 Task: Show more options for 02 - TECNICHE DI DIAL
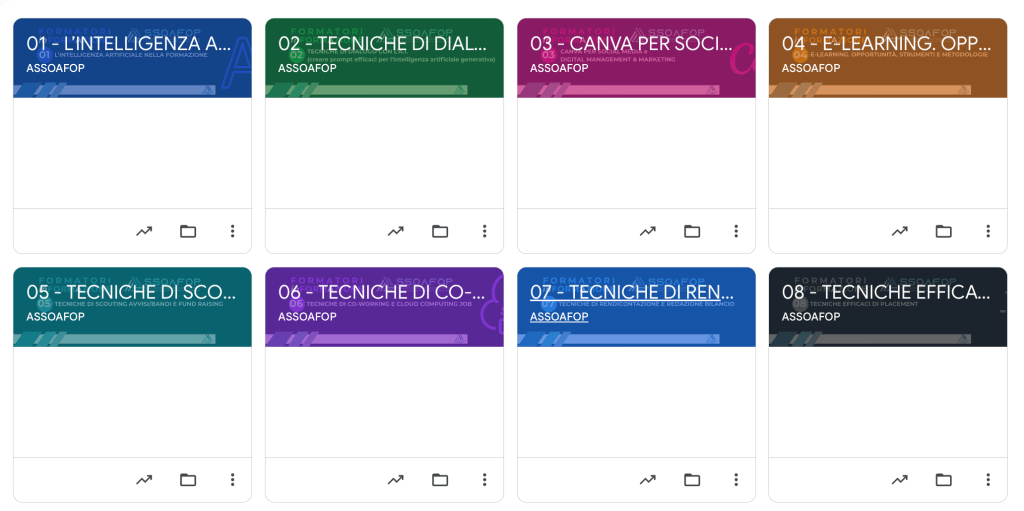pyautogui.click(x=484, y=231)
